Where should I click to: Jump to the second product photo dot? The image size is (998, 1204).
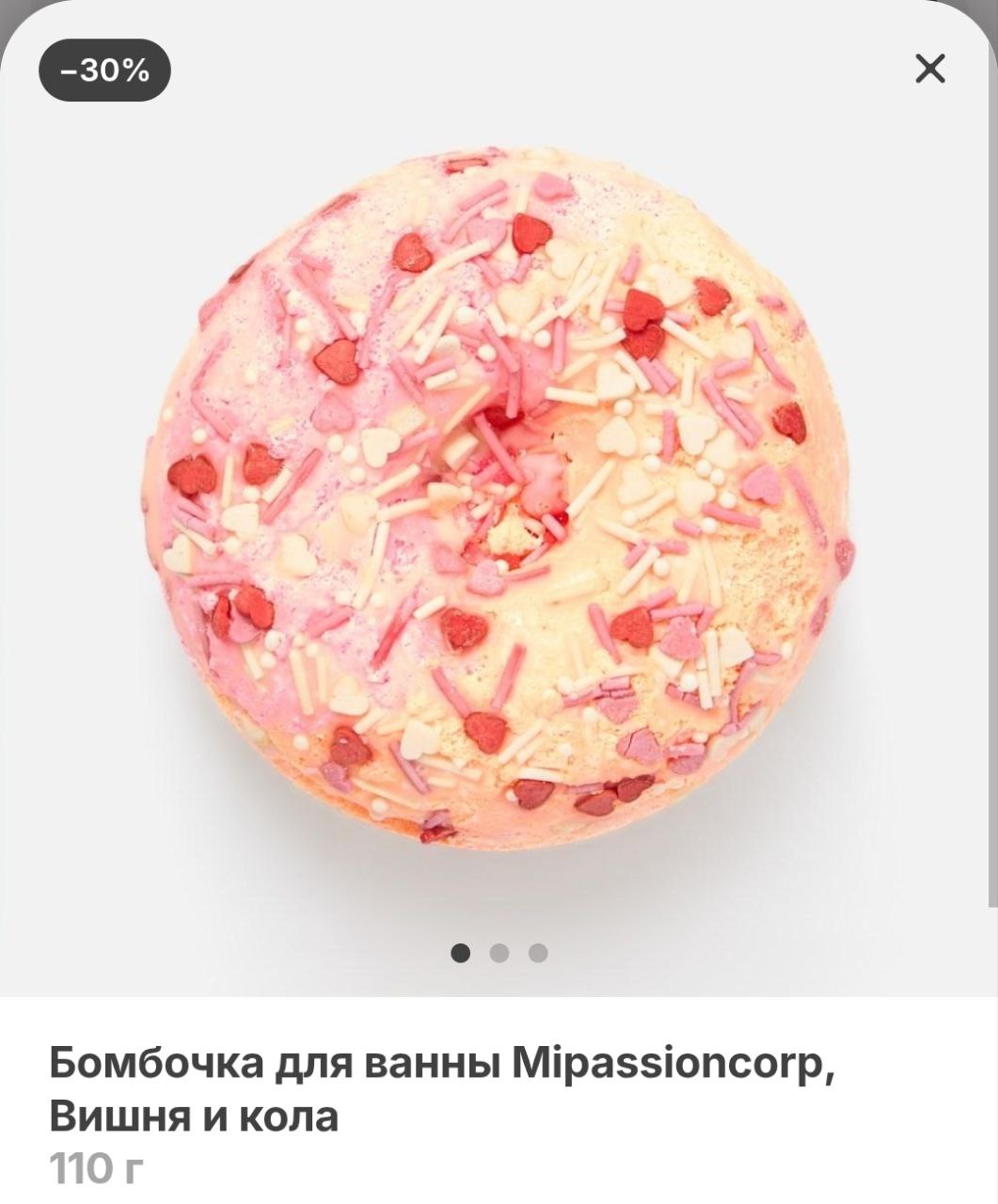click(x=499, y=954)
